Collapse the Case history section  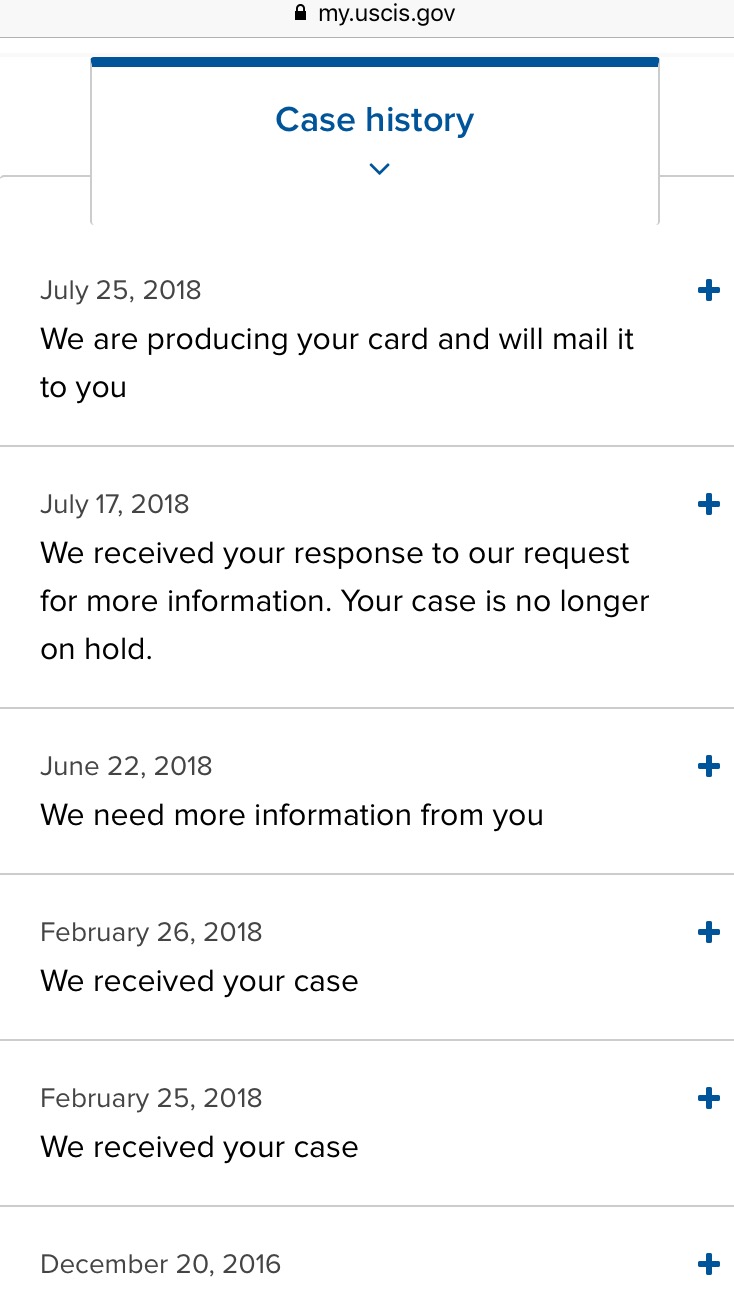coord(375,141)
